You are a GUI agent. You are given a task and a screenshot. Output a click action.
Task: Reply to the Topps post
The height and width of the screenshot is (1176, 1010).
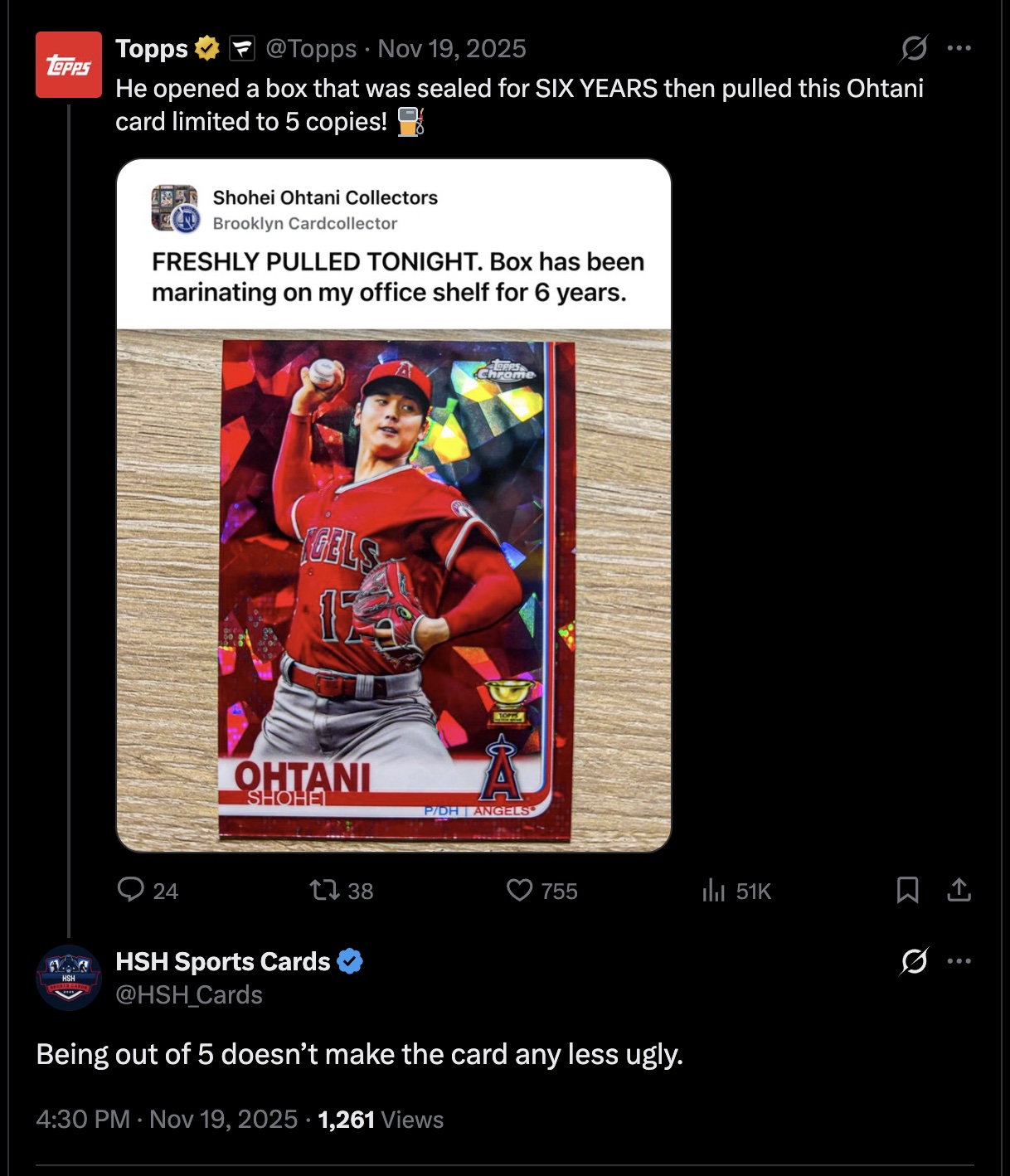click(x=131, y=890)
